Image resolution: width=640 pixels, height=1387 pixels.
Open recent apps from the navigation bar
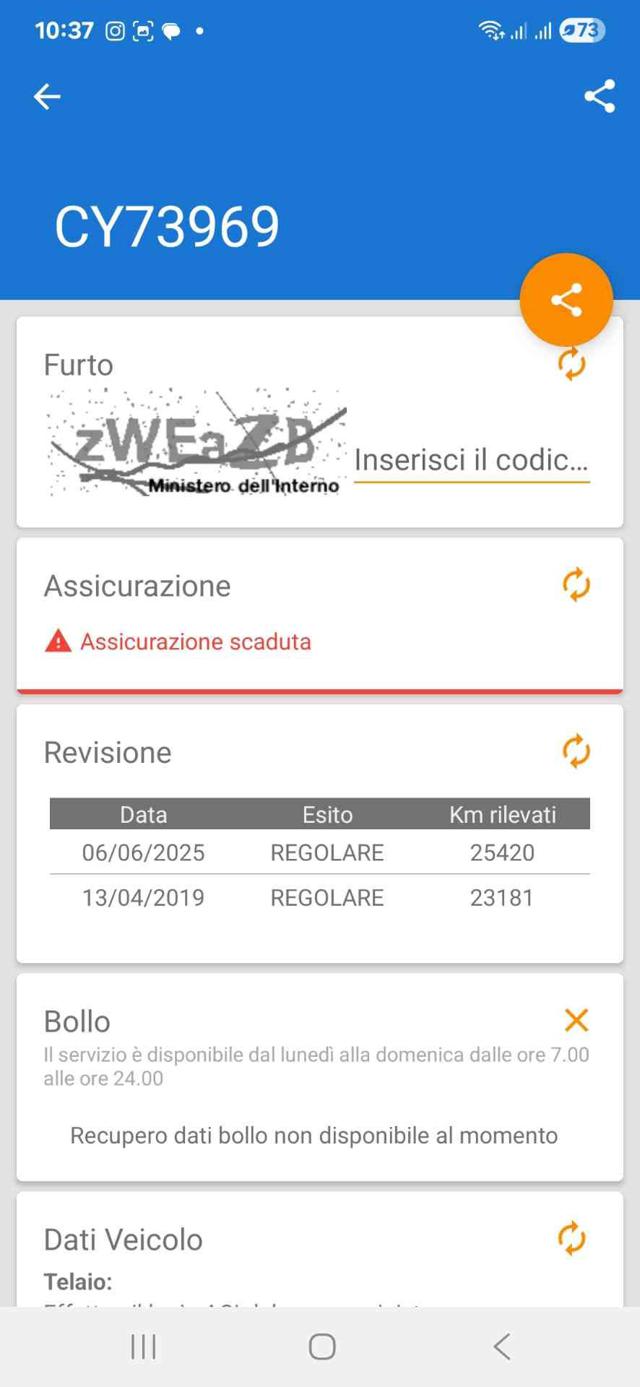click(x=144, y=1347)
